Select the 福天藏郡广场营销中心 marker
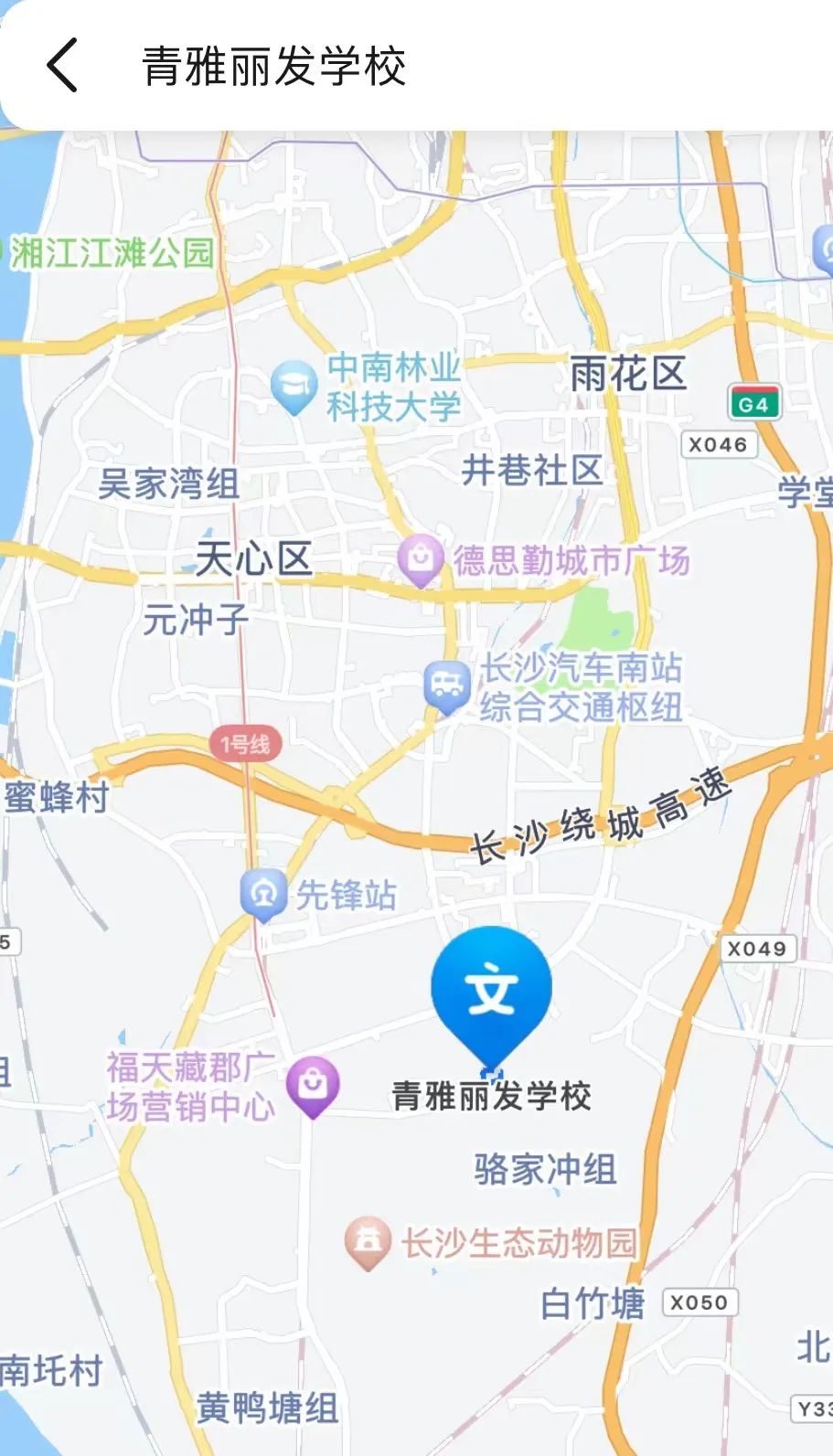Viewport: 833px width, 1456px height. point(313,1086)
